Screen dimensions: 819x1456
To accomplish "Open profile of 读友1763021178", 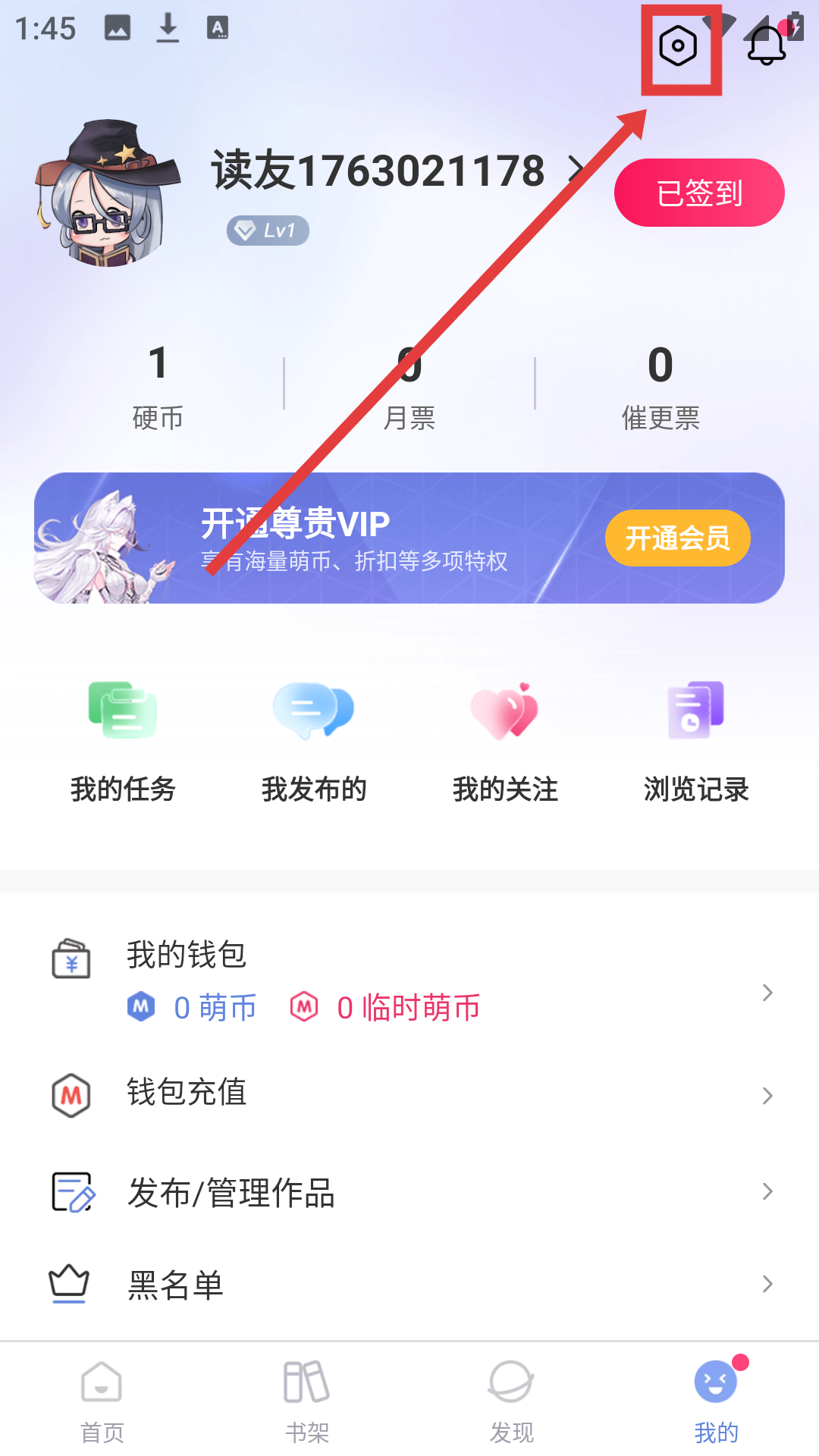I will tap(379, 171).
